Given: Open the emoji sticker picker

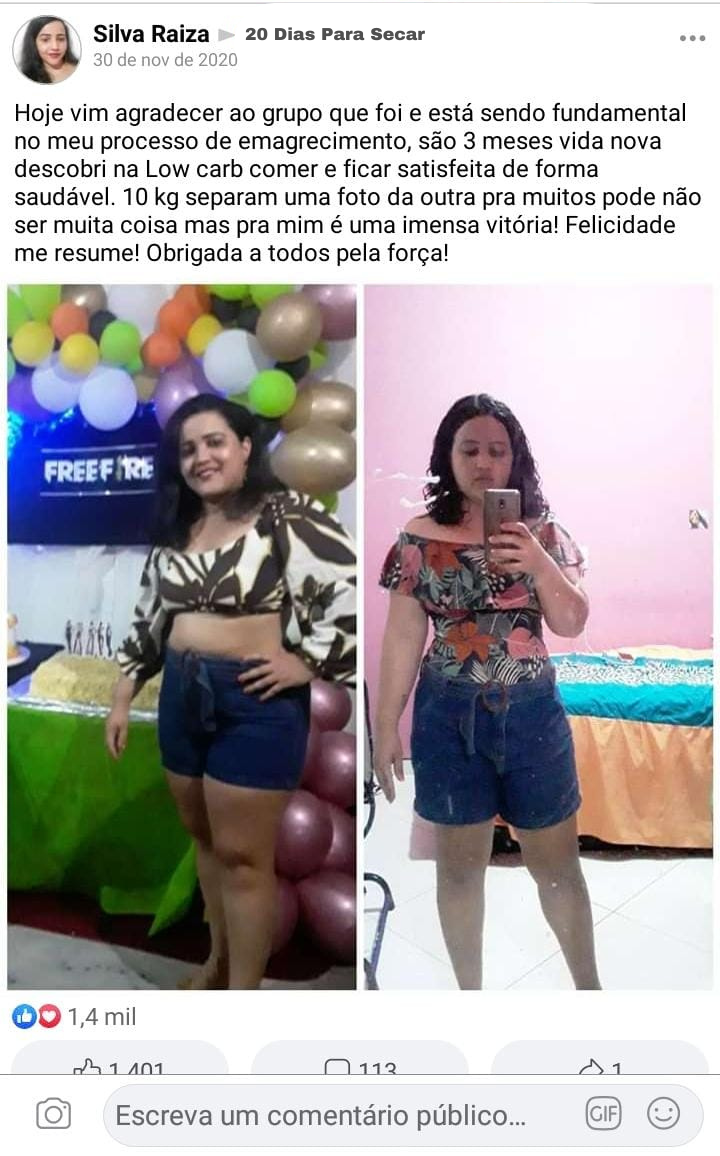Looking at the screenshot, I should pyautogui.click(x=663, y=1114).
